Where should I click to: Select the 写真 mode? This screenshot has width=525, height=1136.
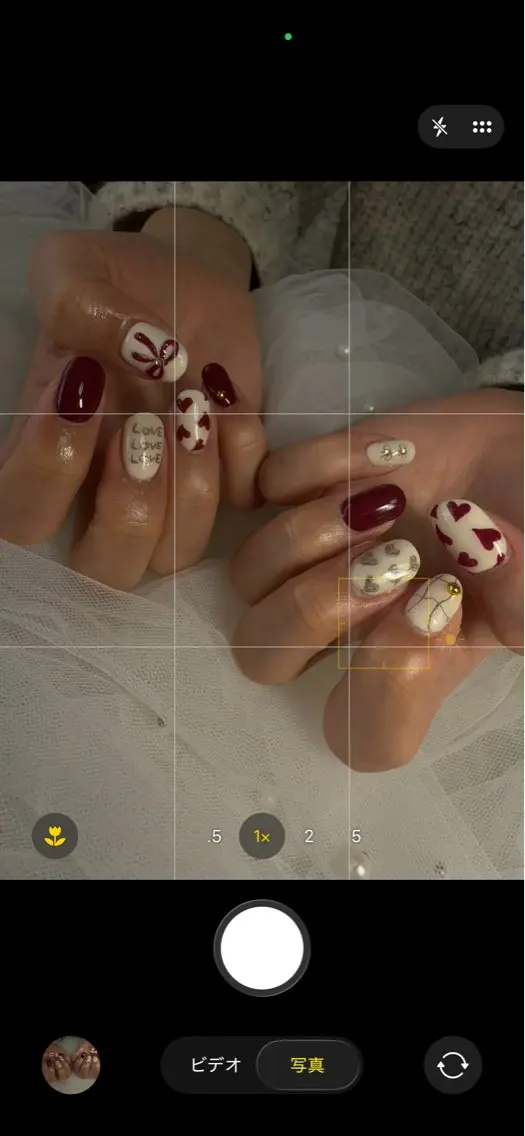pos(308,1065)
